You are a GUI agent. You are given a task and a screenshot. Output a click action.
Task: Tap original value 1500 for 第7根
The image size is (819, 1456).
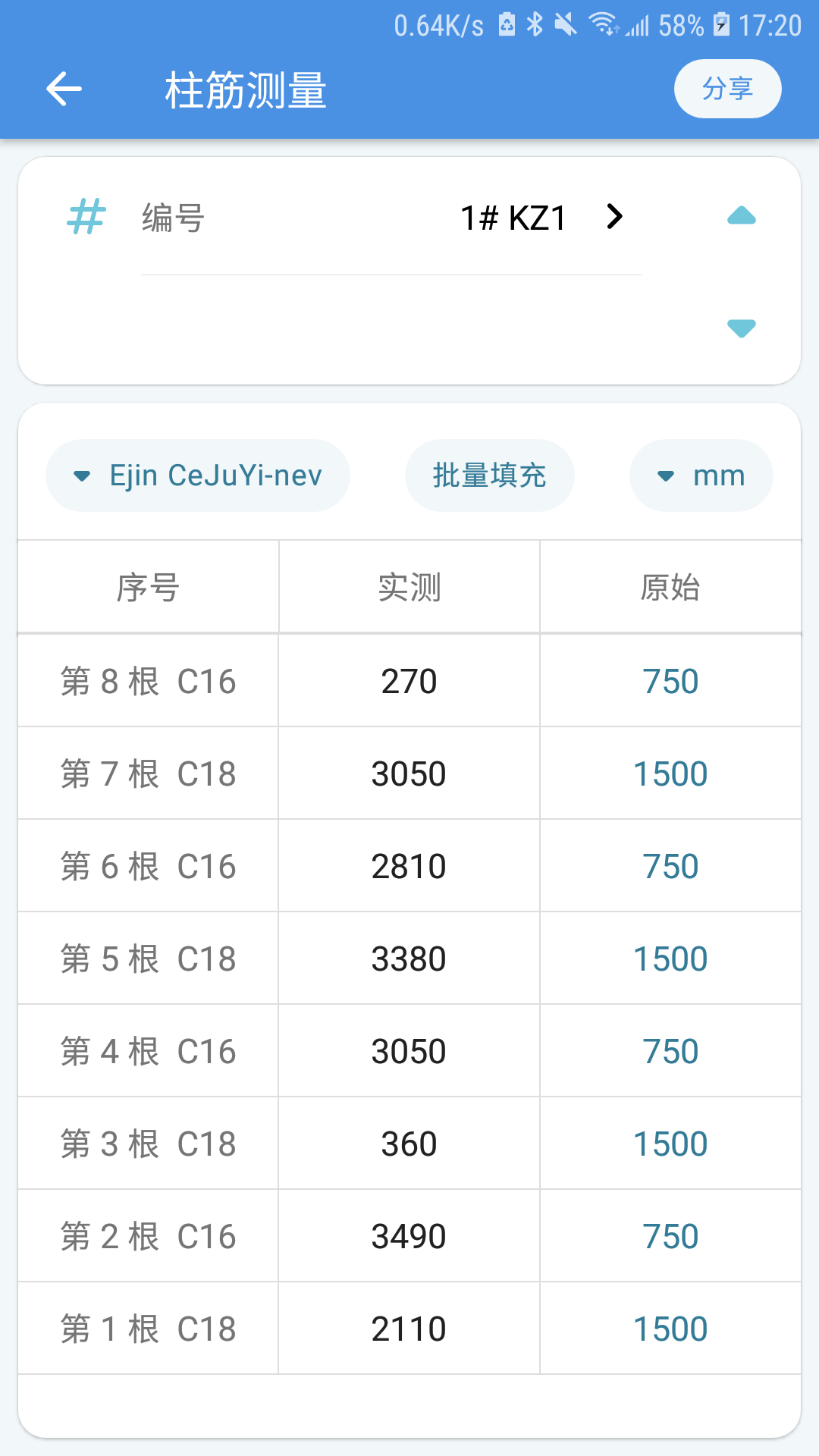click(x=670, y=773)
